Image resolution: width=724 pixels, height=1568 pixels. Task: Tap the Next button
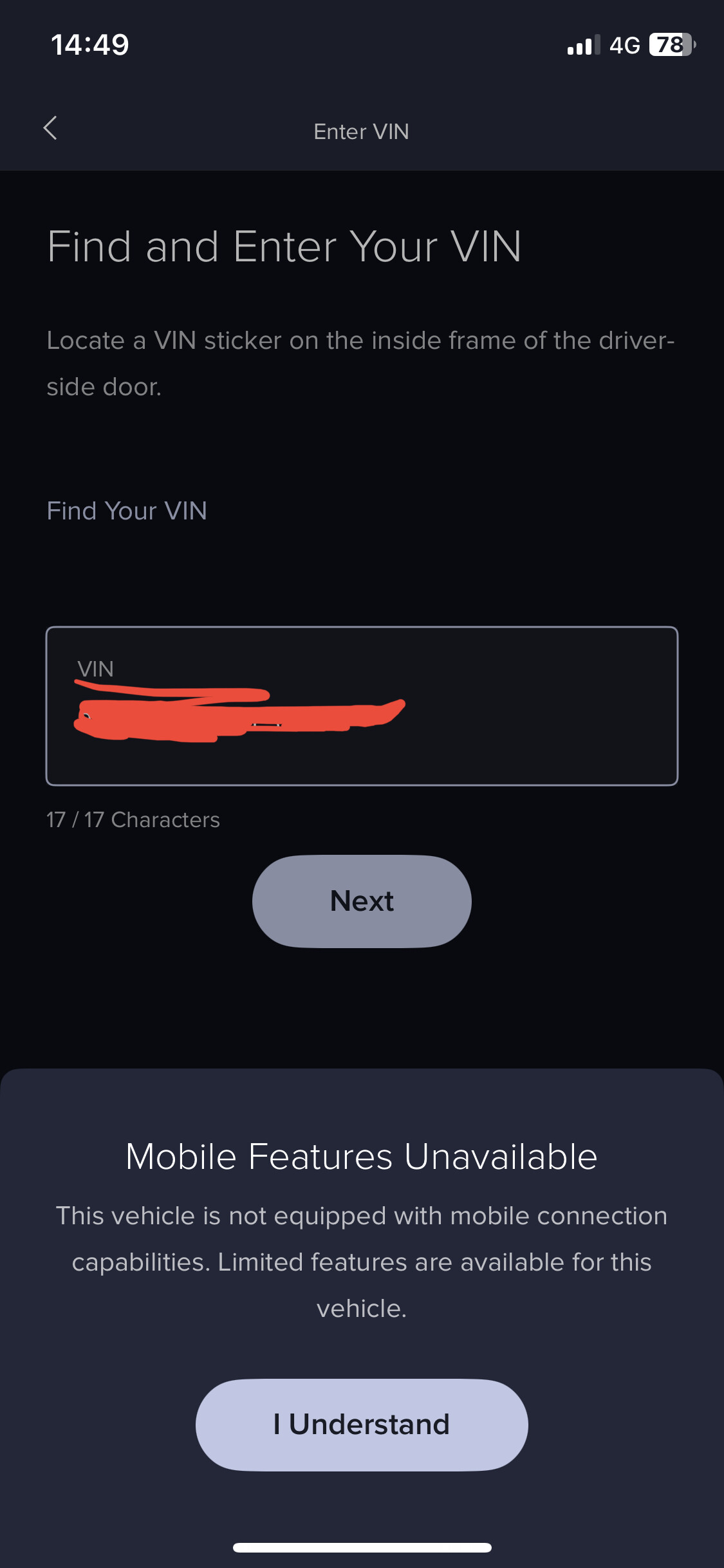(x=362, y=901)
